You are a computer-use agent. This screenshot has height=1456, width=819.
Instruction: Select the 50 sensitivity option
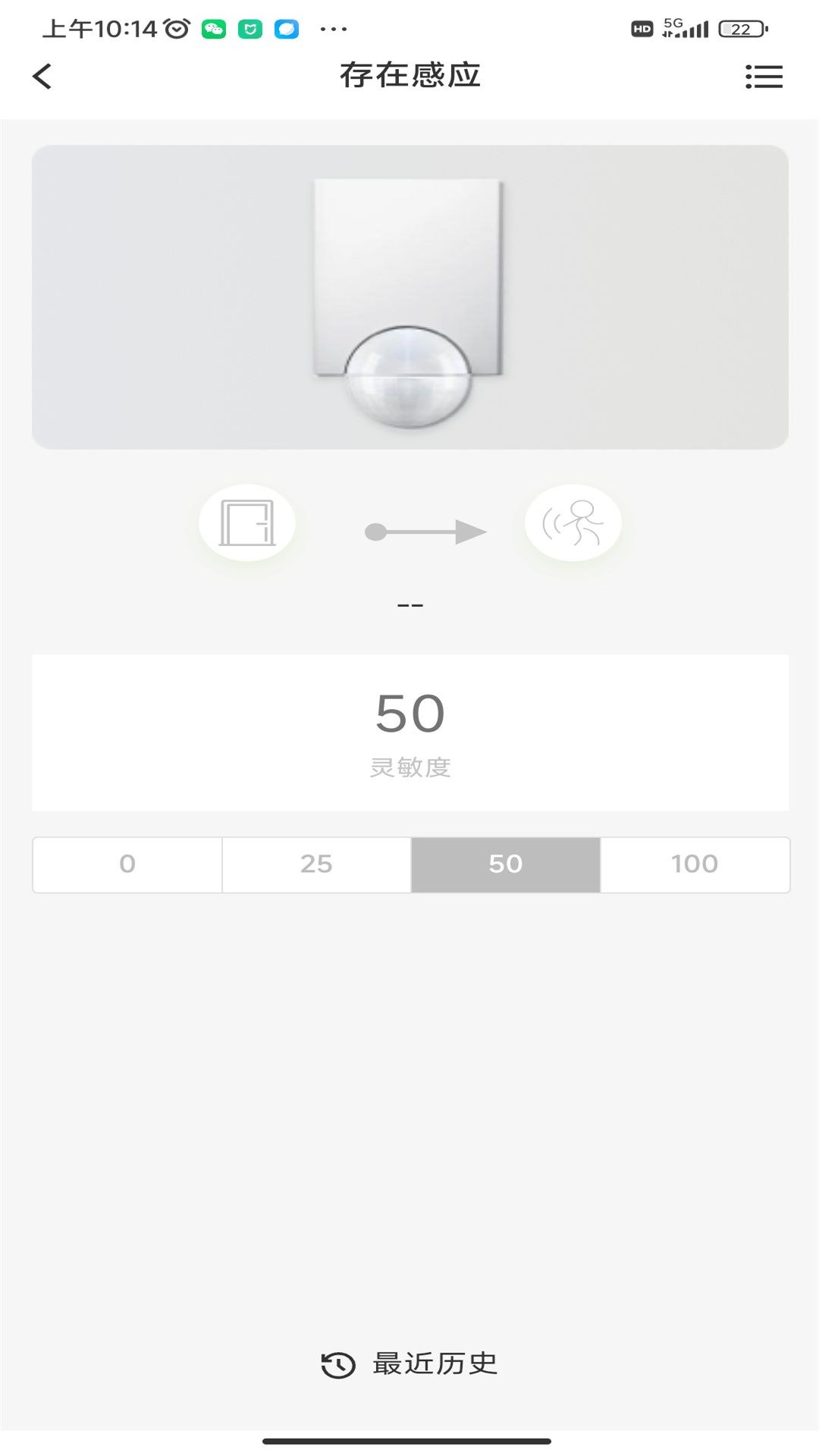(x=505, y=864)
